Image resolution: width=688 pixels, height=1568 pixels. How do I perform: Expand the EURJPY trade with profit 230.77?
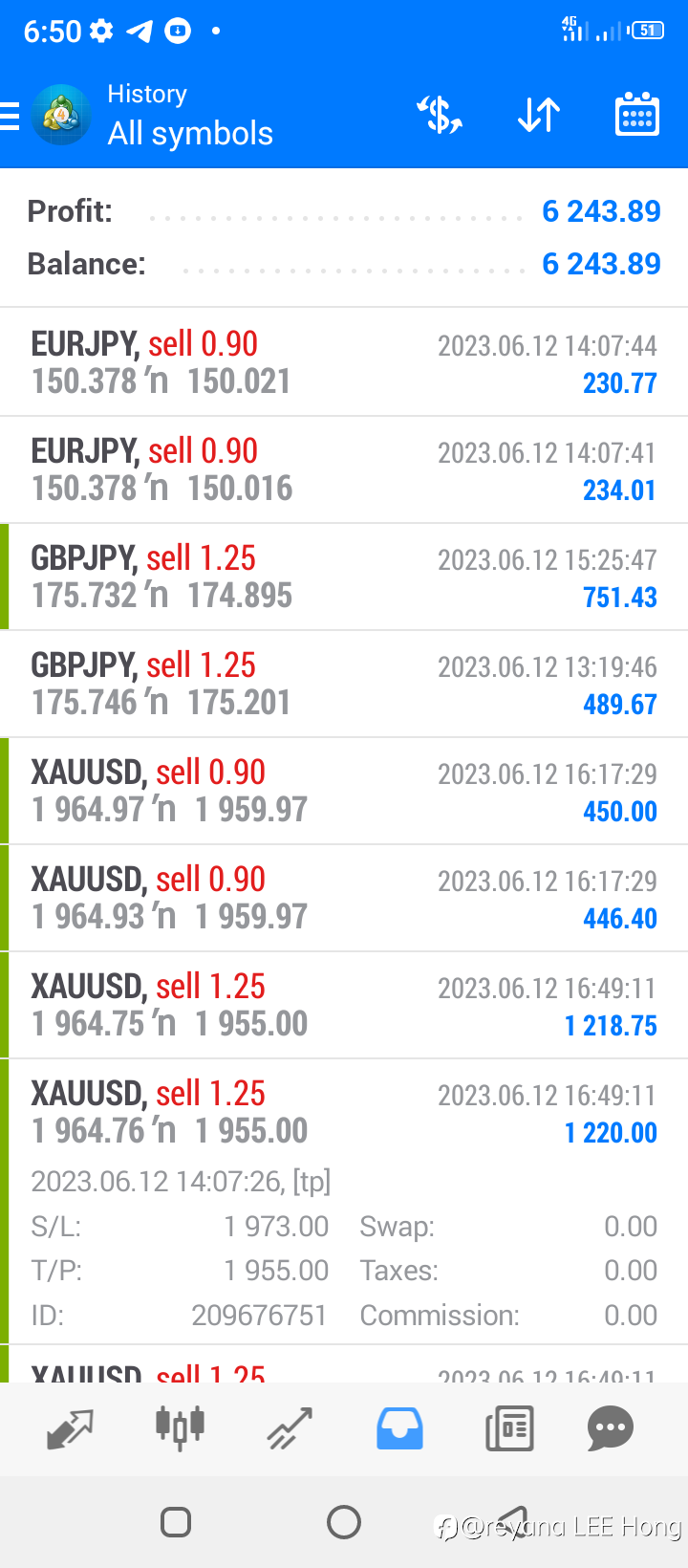pyautogui.click(x=344, y=362)
